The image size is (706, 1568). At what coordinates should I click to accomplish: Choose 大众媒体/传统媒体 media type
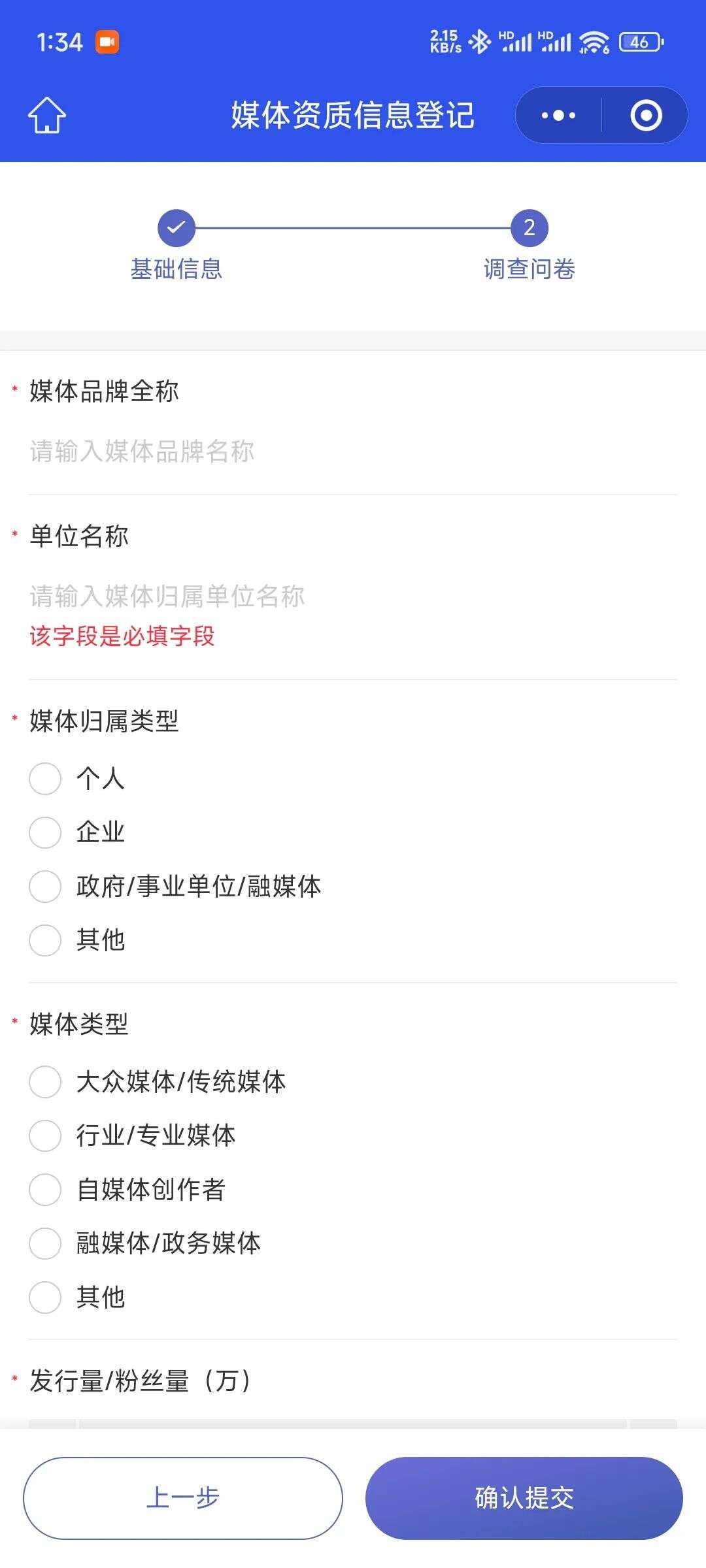click(x=45, y=1082)
